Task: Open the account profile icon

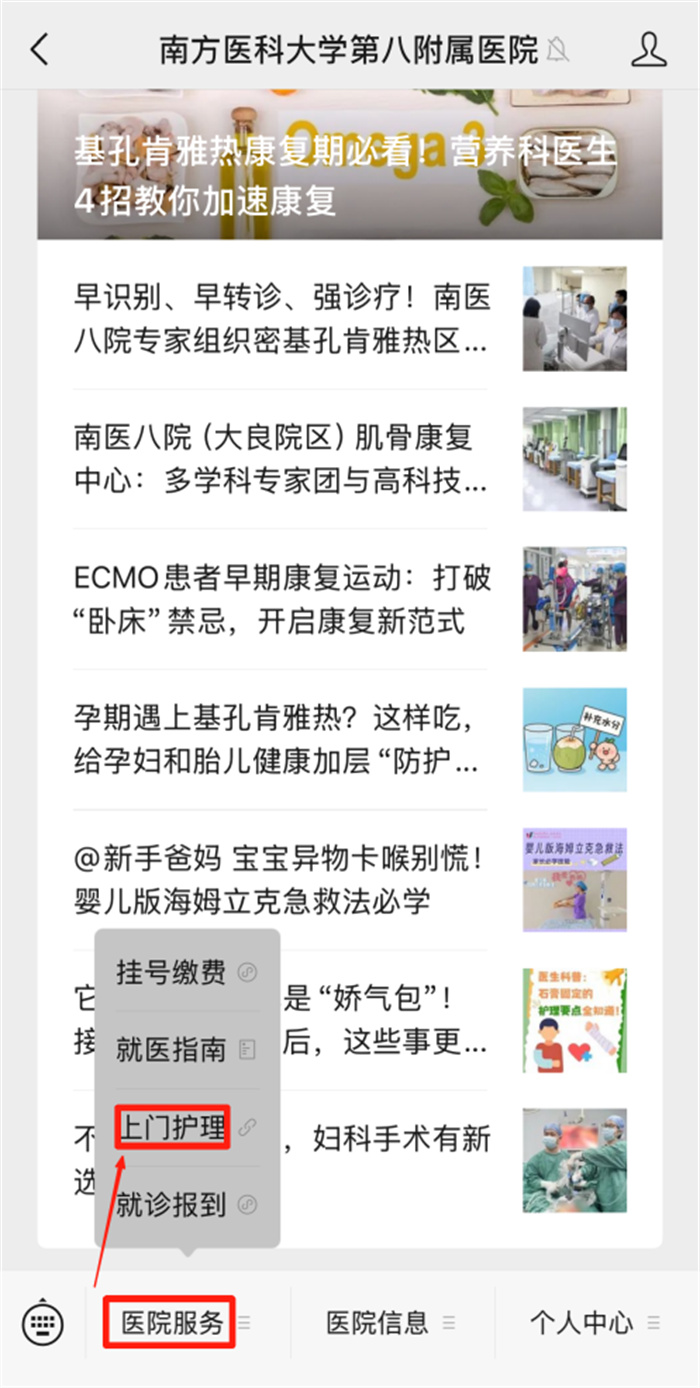Action: click(649, 48)
